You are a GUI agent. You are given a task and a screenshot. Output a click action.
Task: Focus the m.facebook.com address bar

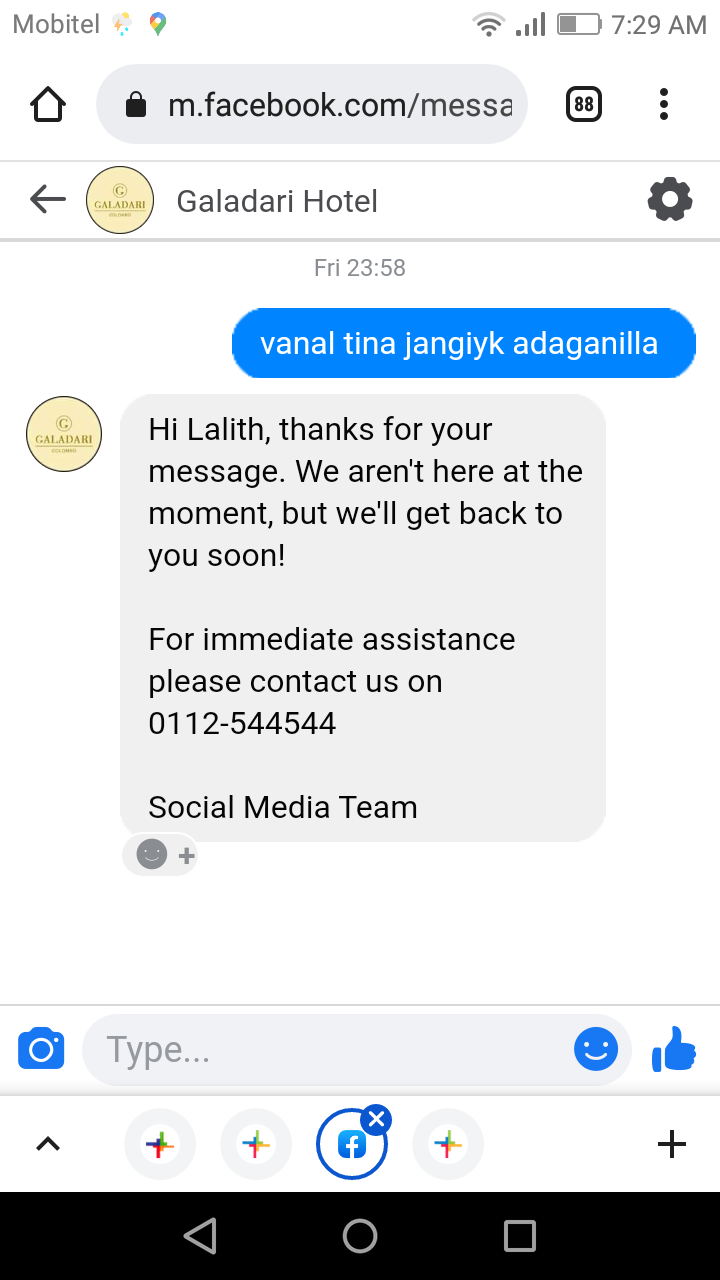(x=311, y=104)
